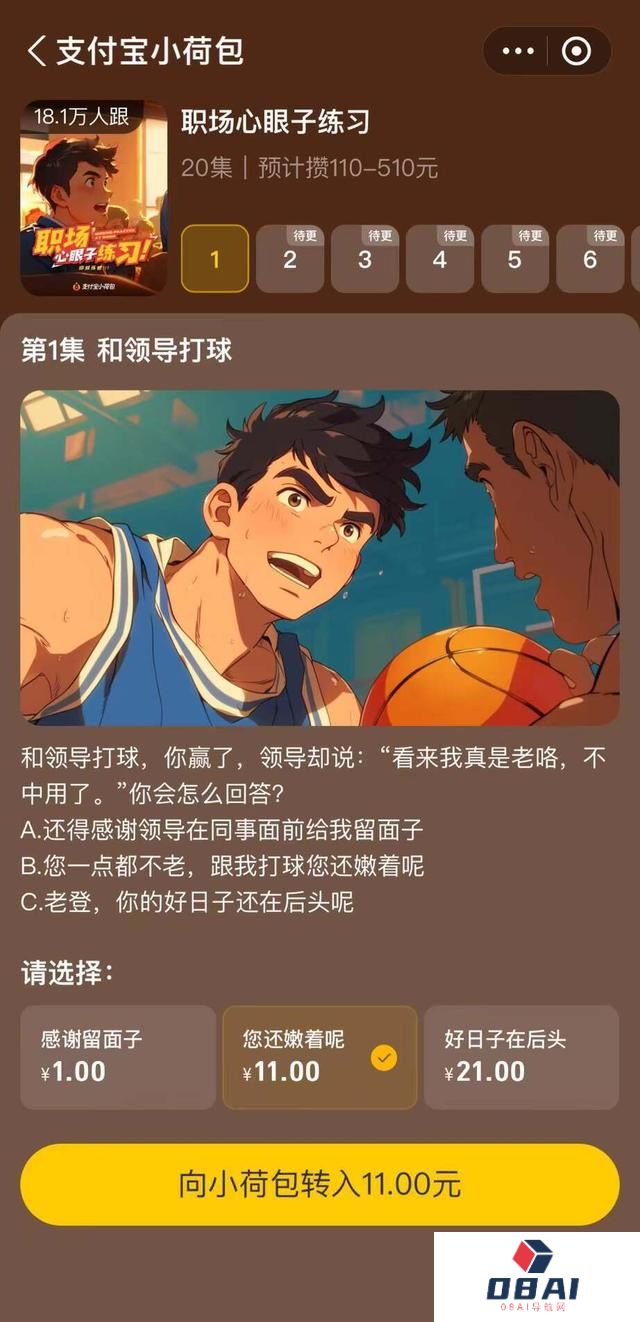This screenshot has height=1322, width=640.
Task: Select episode 2
Action: [x=290, y=259]
